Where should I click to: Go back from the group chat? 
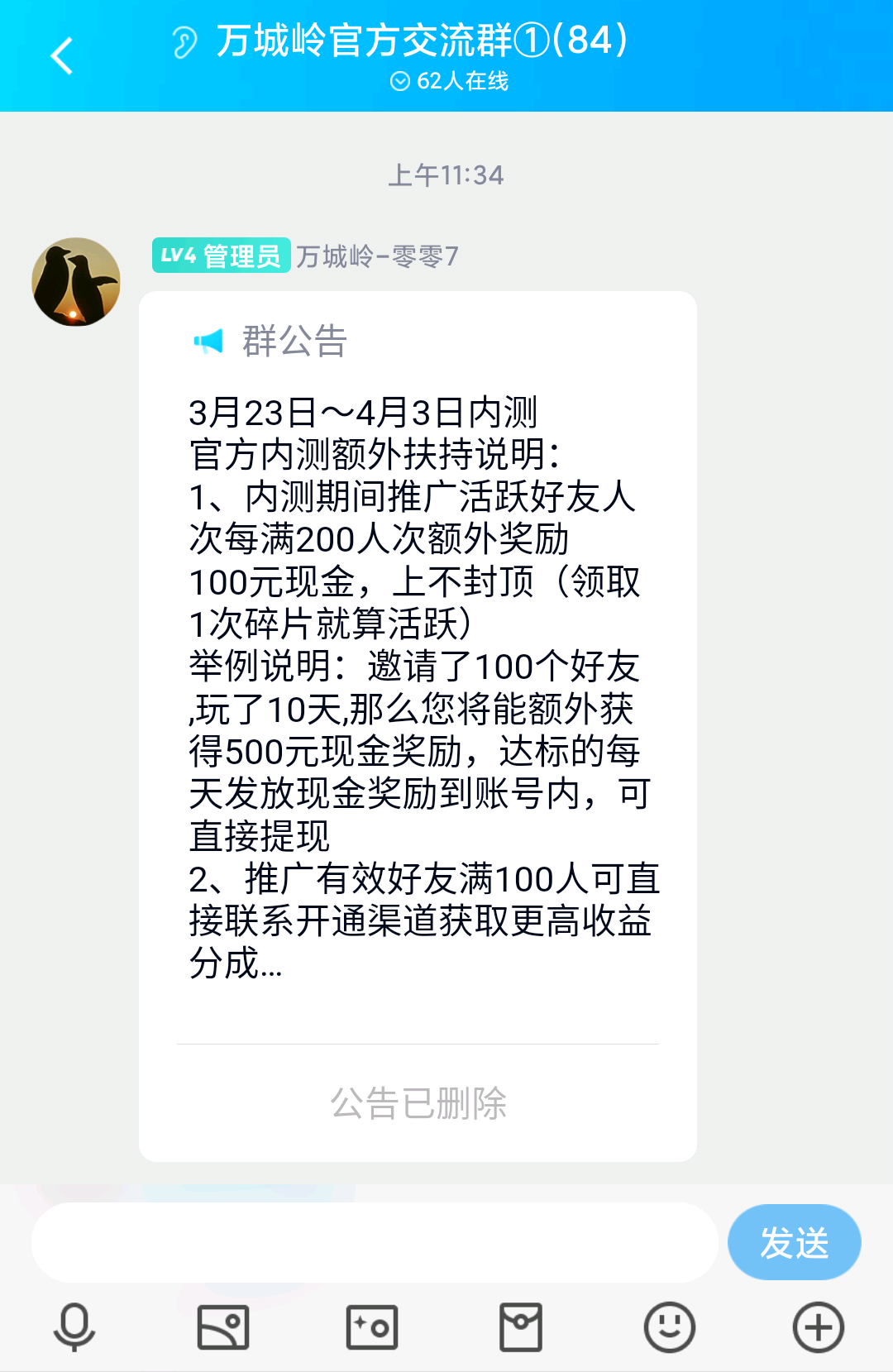62,56
